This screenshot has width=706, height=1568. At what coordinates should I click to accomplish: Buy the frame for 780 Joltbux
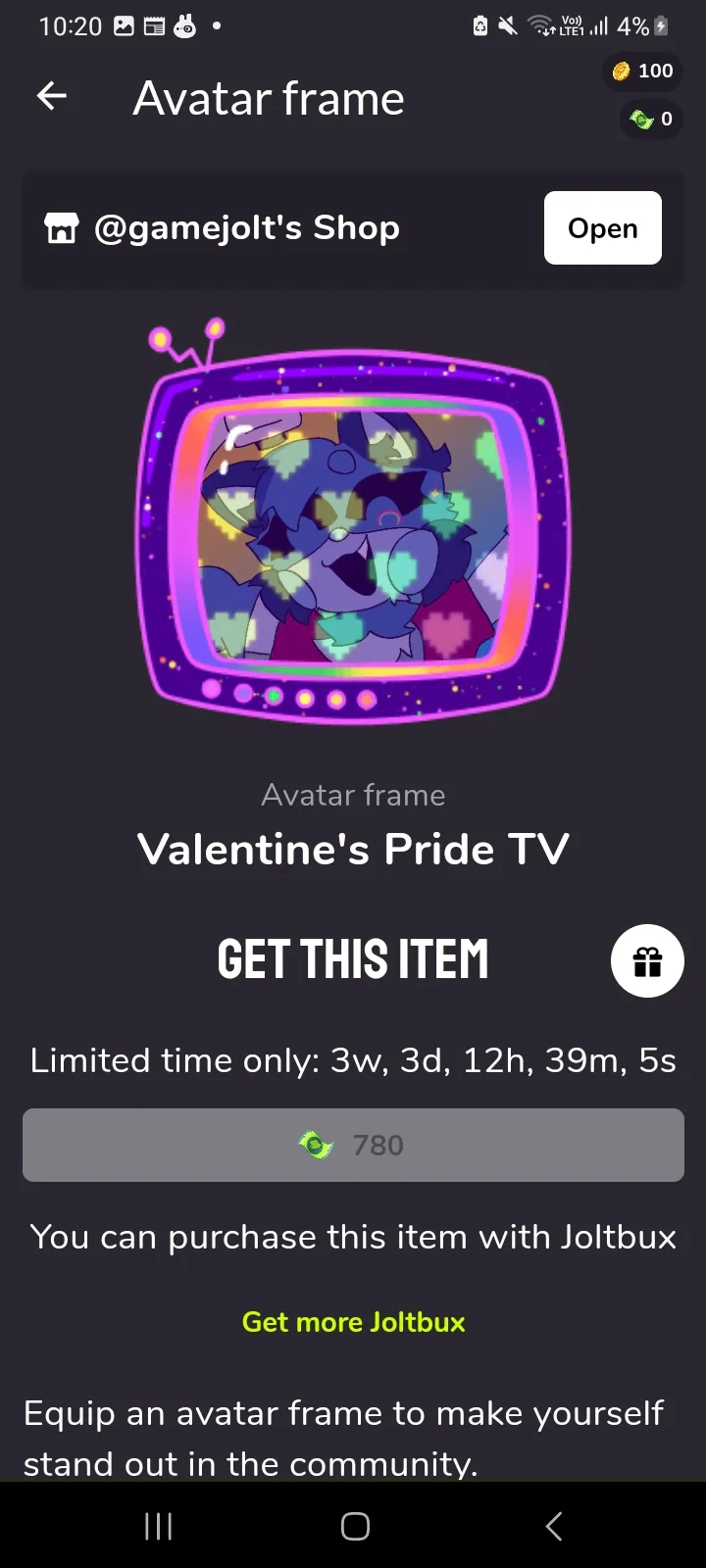tap(353, 1145)
